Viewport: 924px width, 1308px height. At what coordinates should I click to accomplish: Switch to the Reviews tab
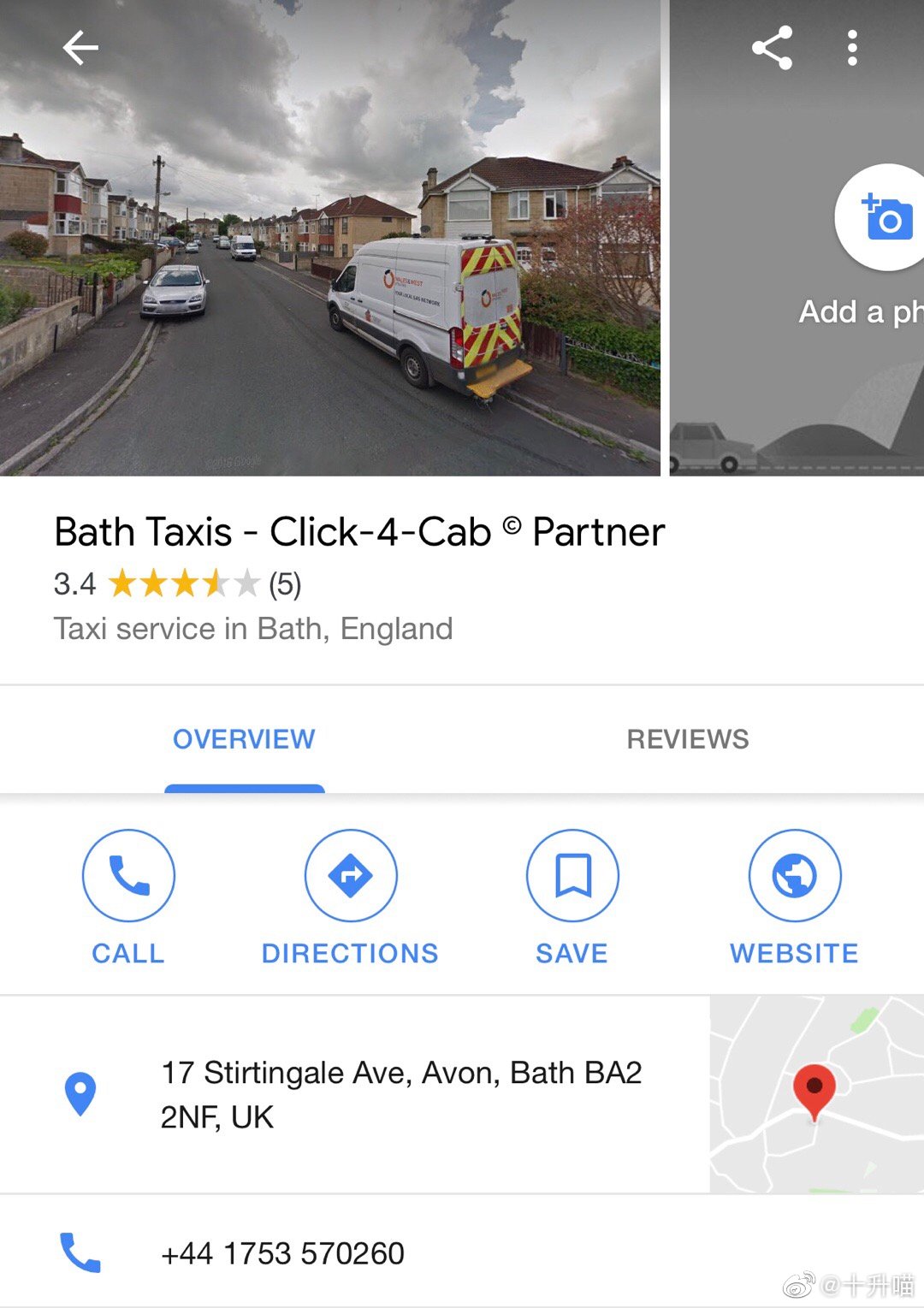687,739
